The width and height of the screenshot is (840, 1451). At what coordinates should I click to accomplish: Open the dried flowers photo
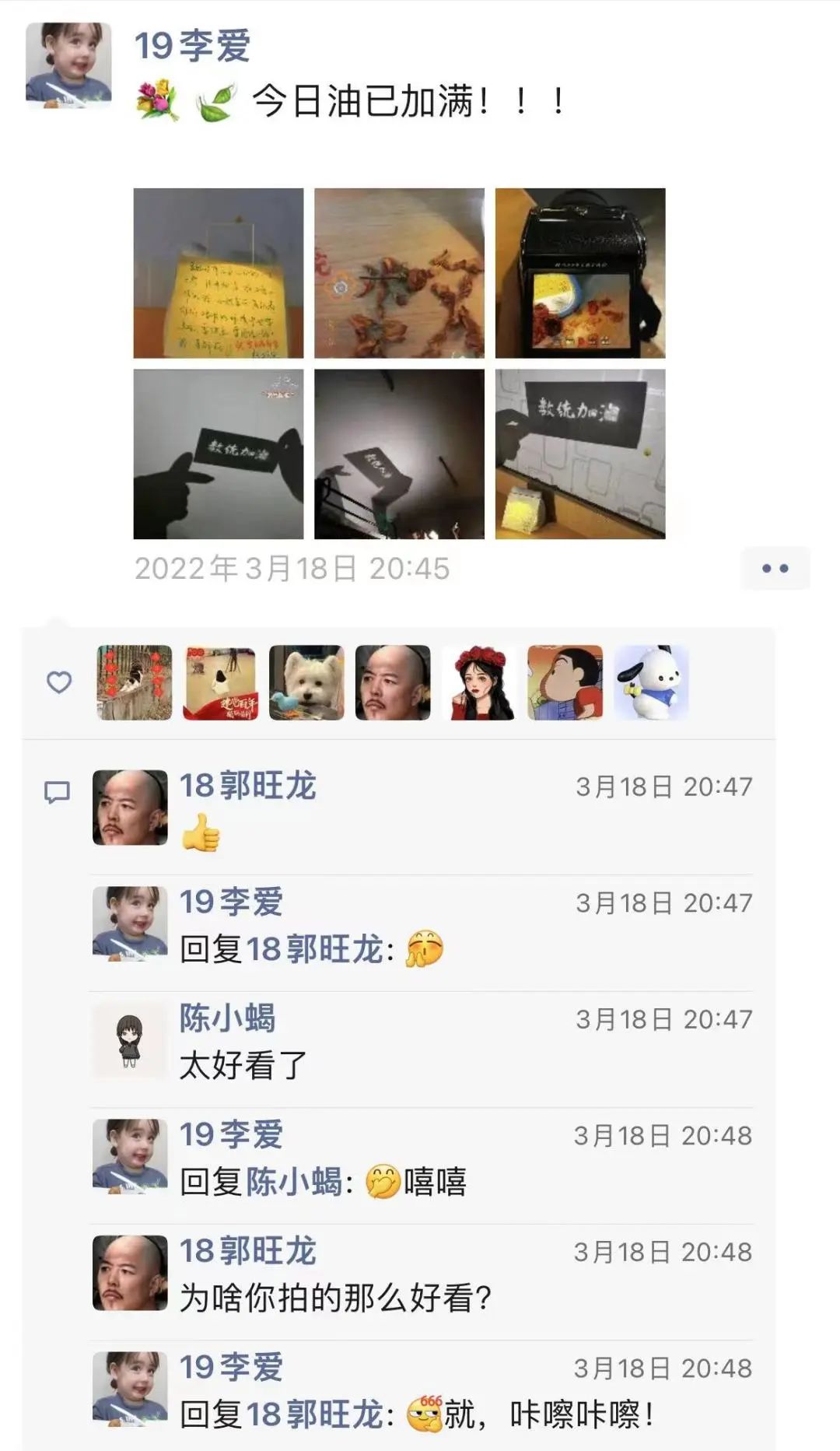[x=399, y=273]
